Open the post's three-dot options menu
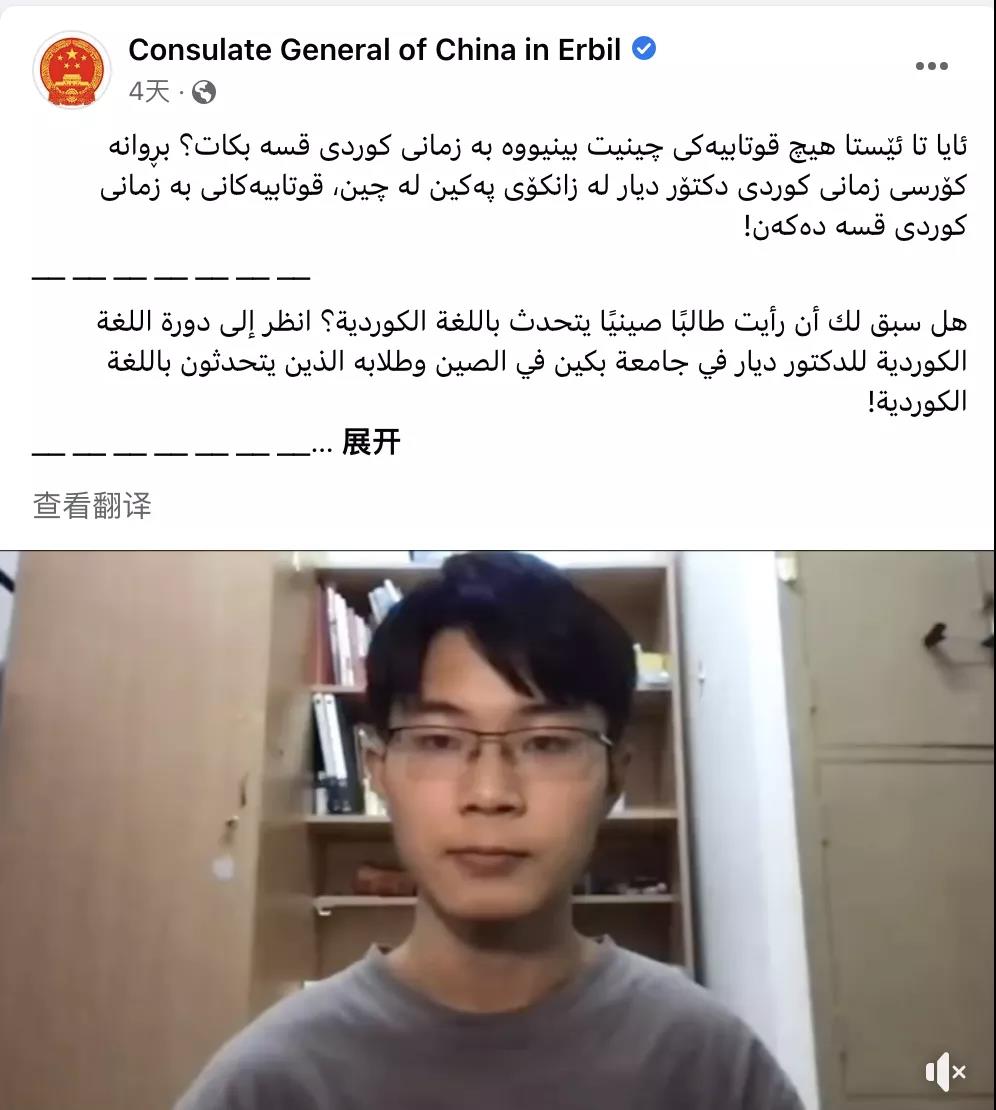Screen dimensions: 996x1110 (931, 66)
